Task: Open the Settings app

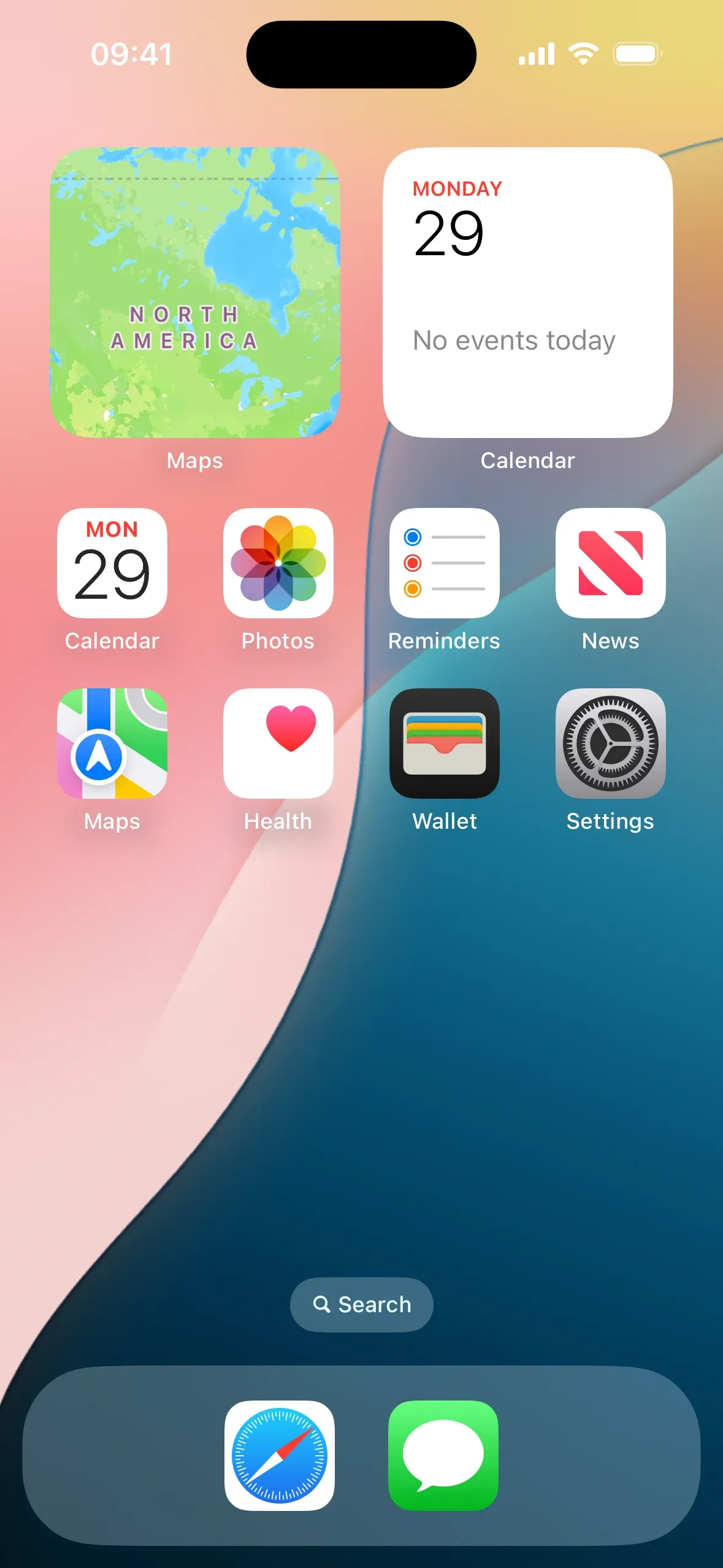Action: point(610,743)
